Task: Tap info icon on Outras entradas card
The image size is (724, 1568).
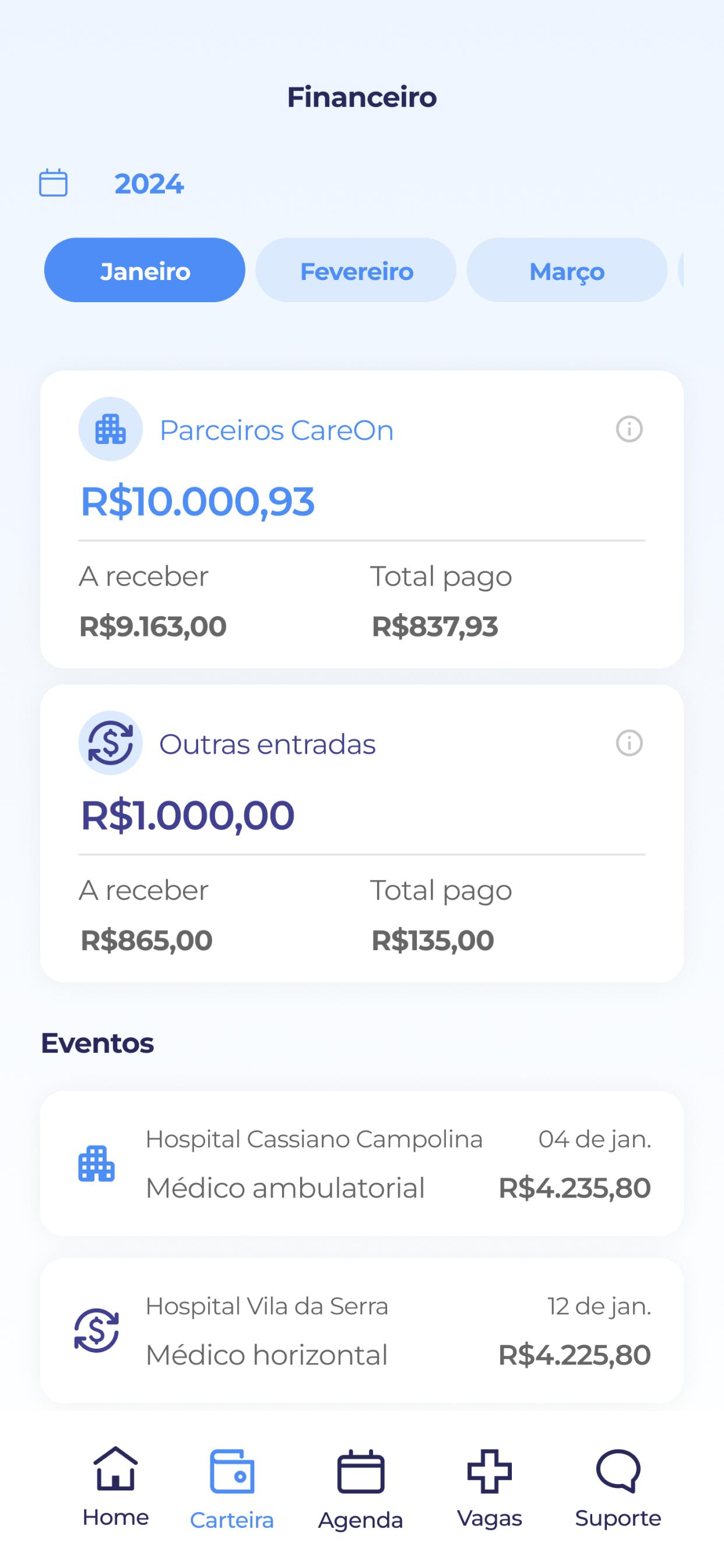Action: pyautogui.click(x=629, y=743)
